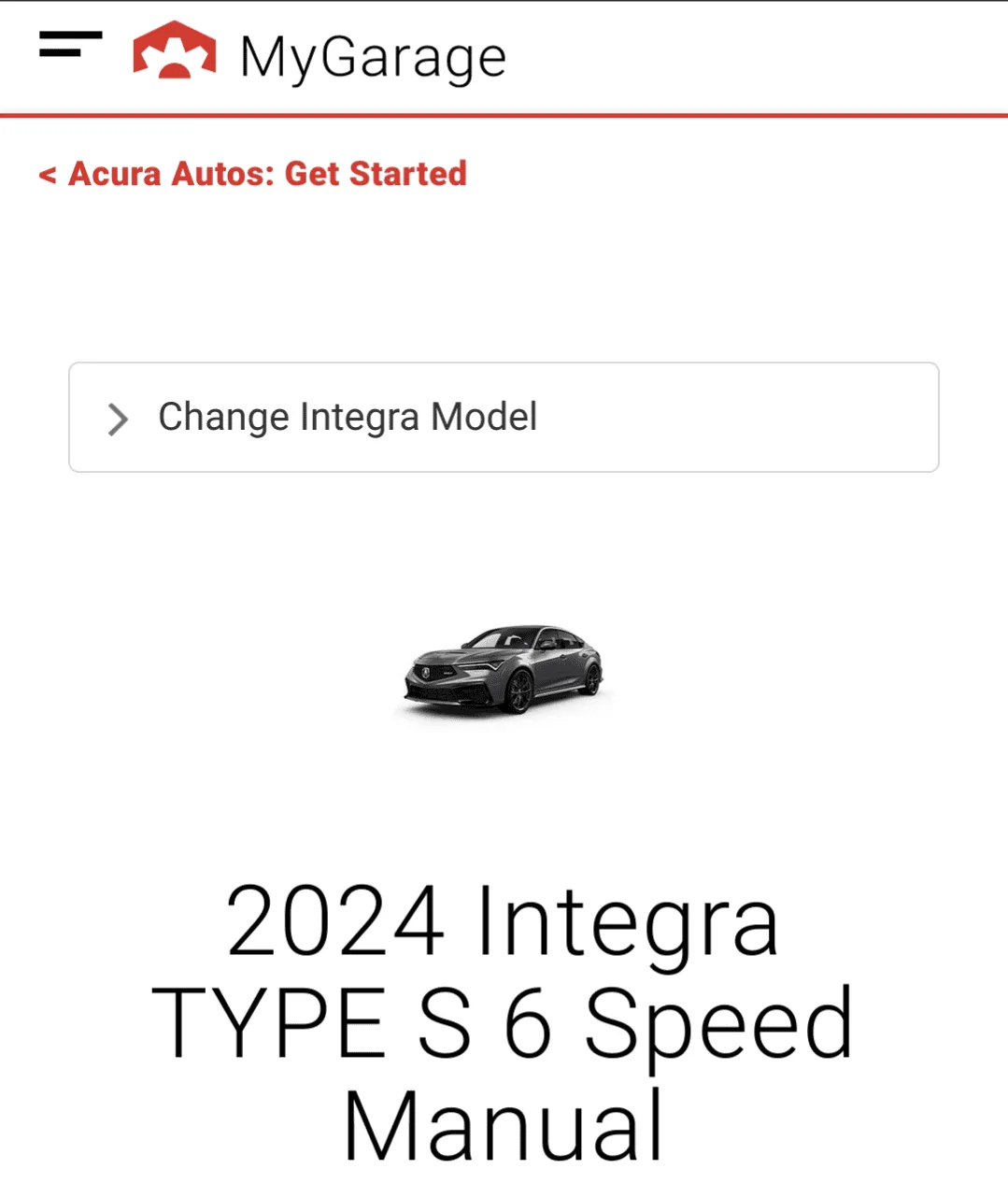This screenshot has height=1197, width=1008.
Task: Click the right-facing arrow in the model selector
Action: (118, 418)
